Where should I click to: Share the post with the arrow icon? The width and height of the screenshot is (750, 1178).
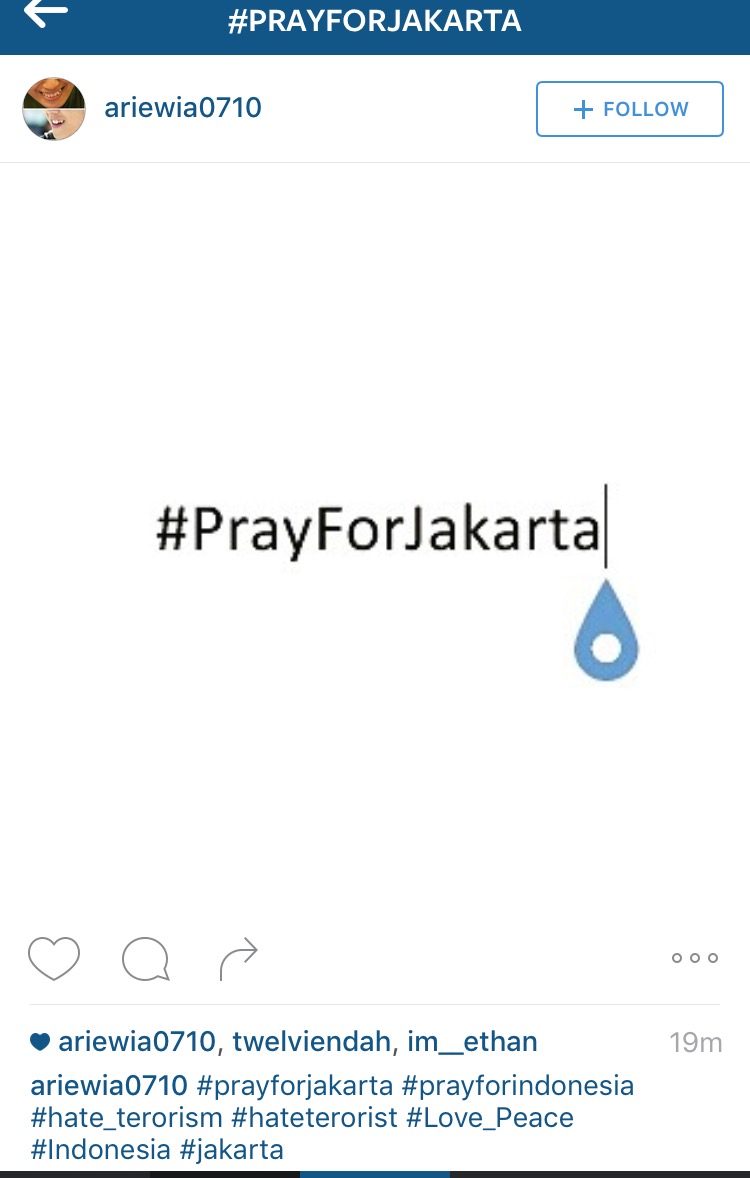pos(238,959)
